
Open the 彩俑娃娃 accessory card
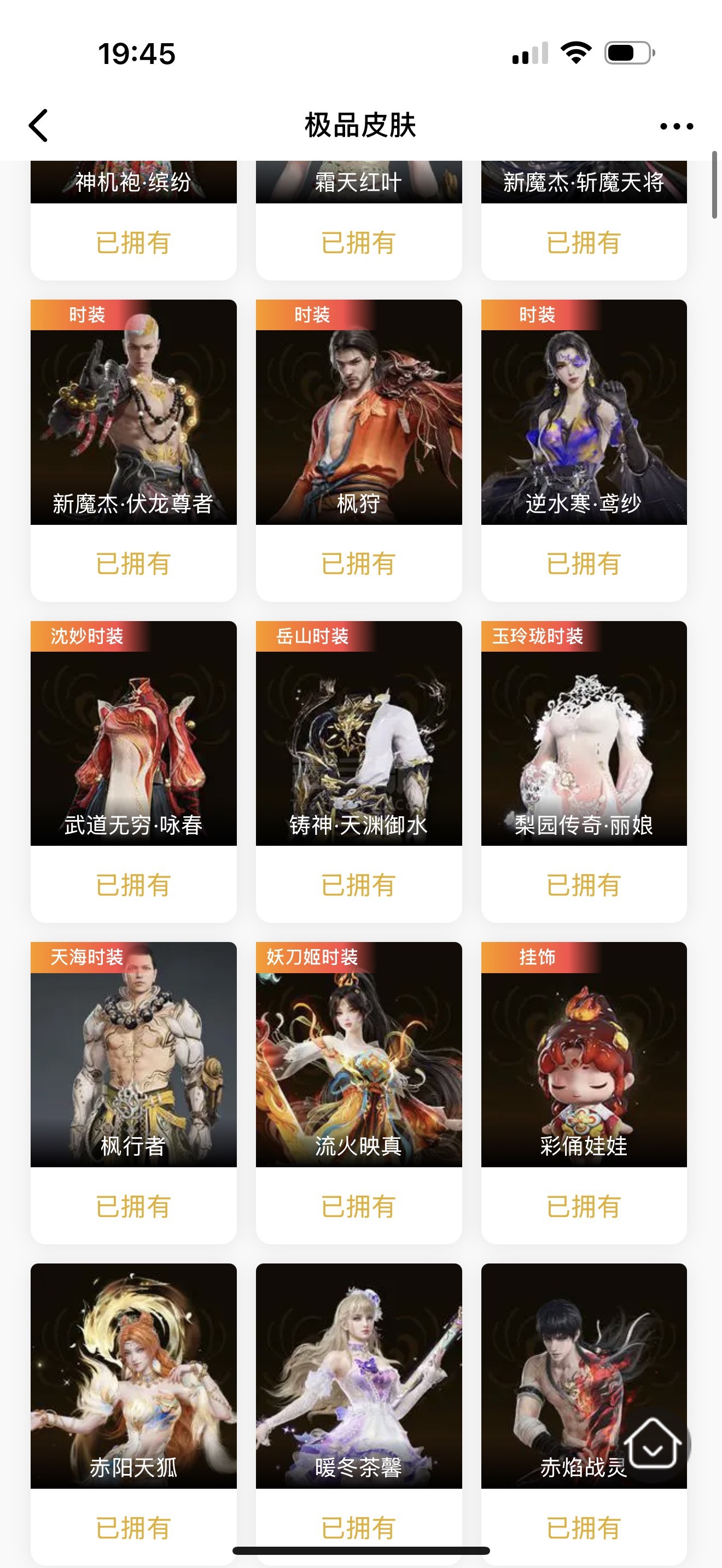584,1092
